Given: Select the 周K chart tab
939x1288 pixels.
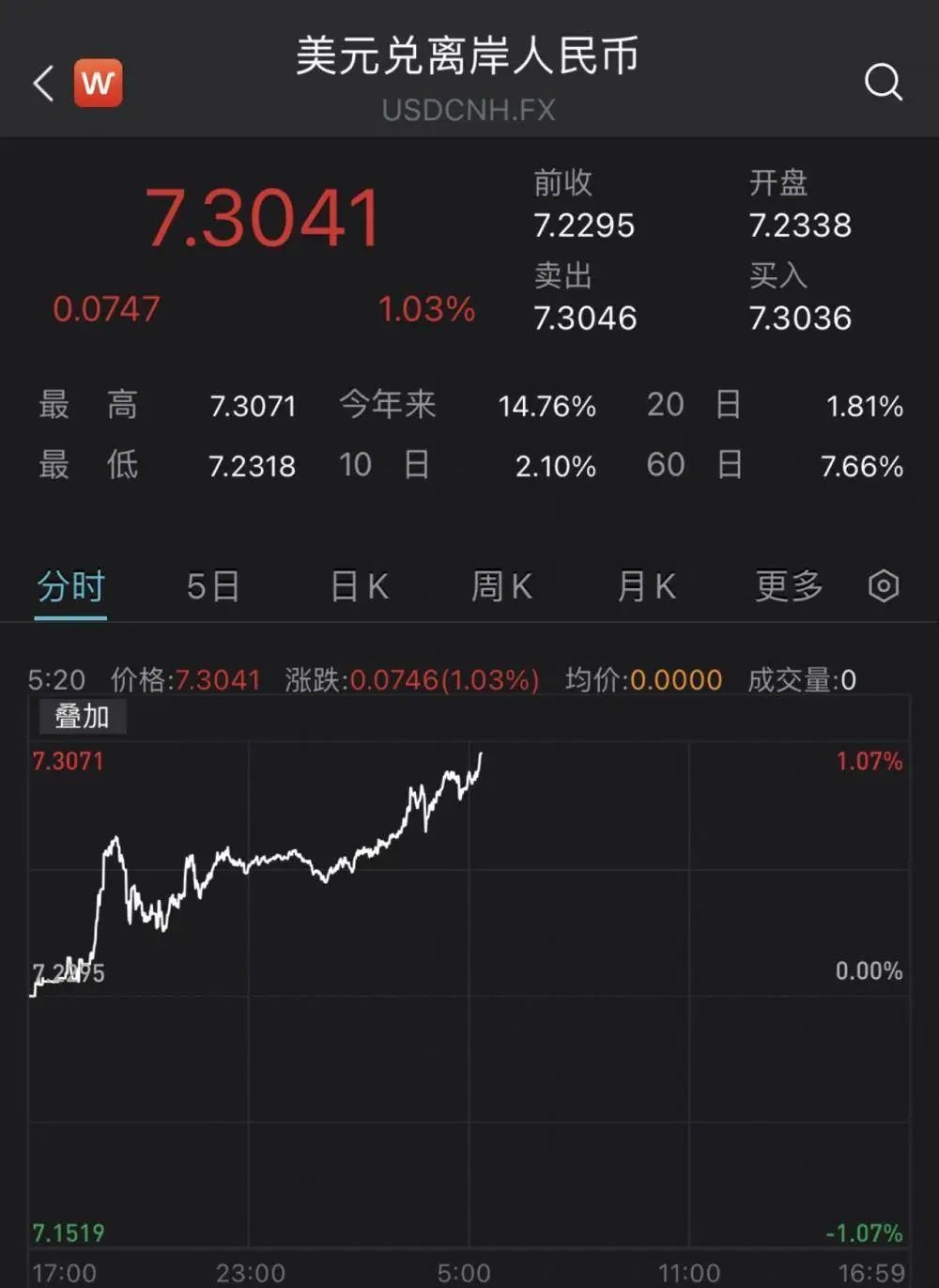Looking at the screenshot, I should click(501, 587).
